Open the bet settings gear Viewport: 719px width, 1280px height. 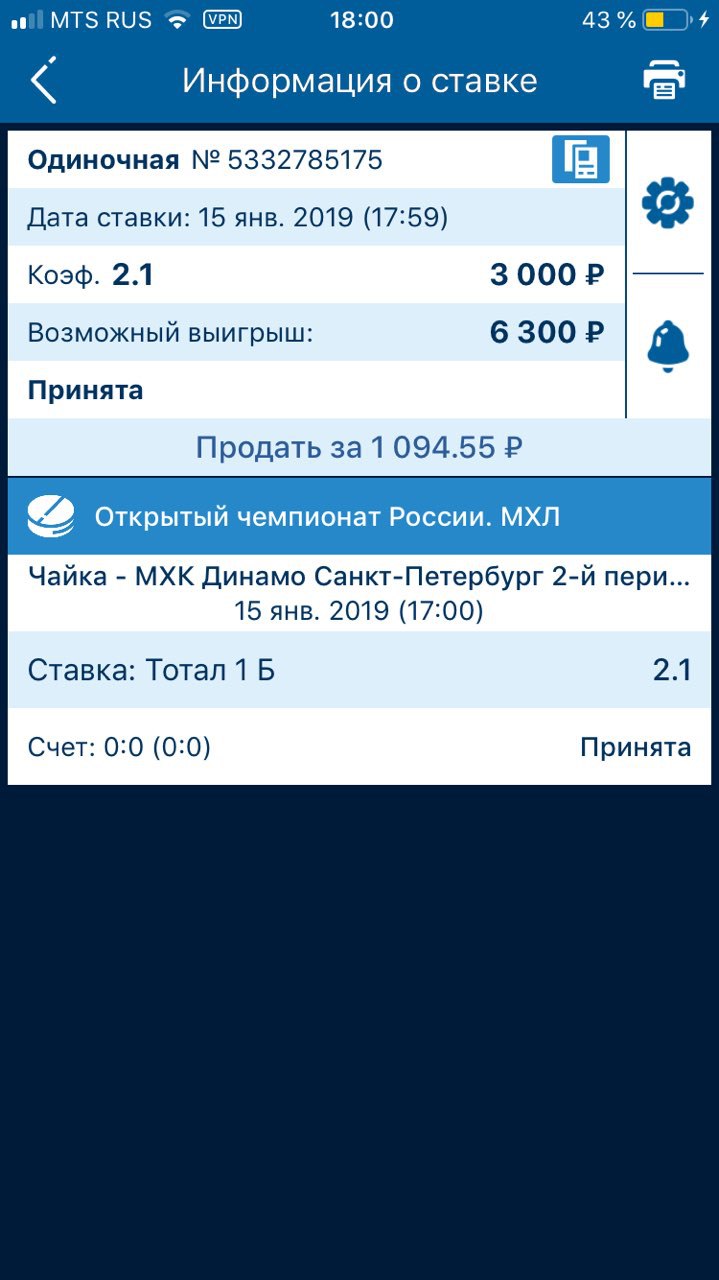pos(667,203)
